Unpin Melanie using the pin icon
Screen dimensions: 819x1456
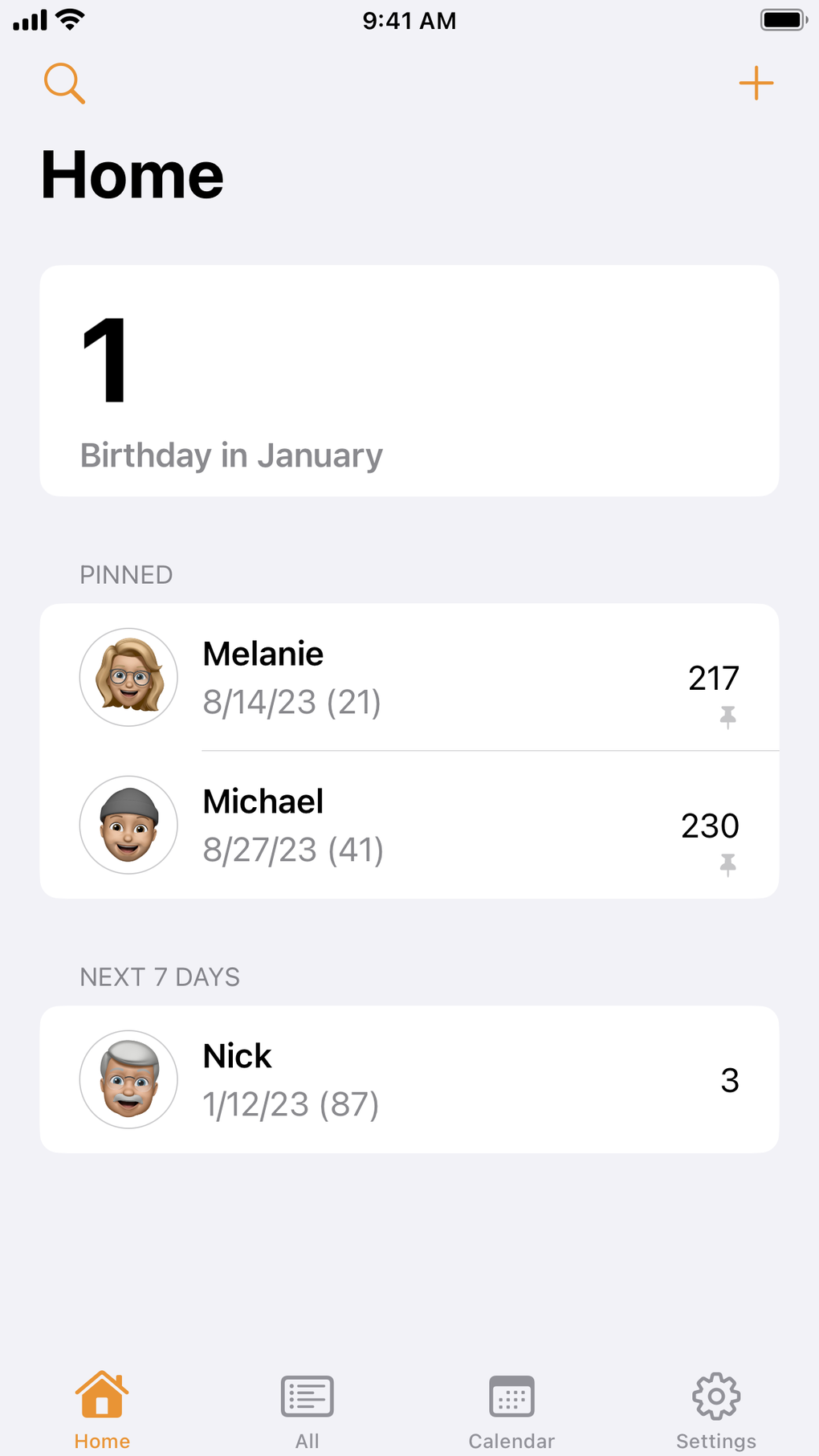727,719
